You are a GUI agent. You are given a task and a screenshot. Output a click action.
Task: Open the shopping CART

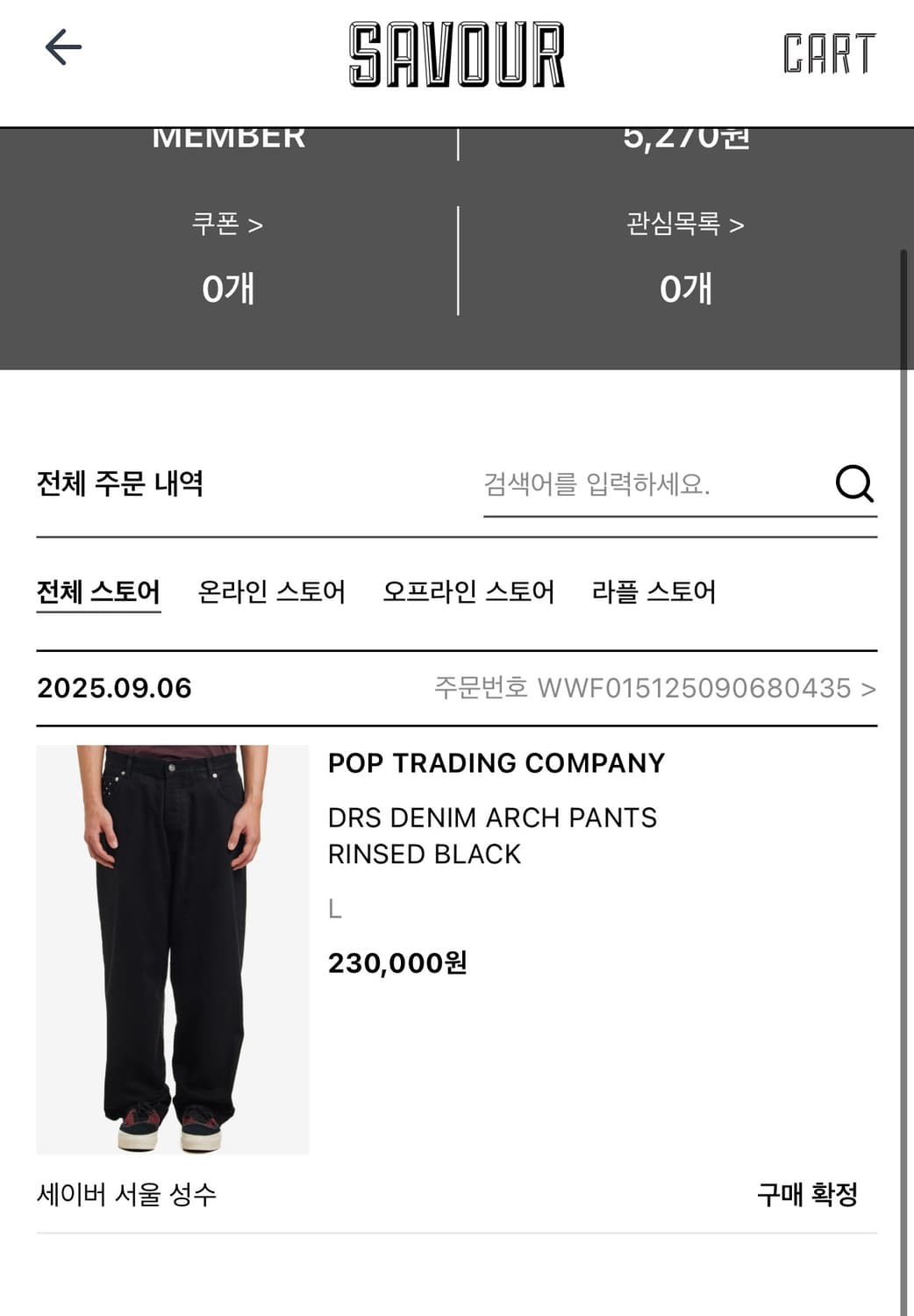pyautogui.click(x=830, y=54)
